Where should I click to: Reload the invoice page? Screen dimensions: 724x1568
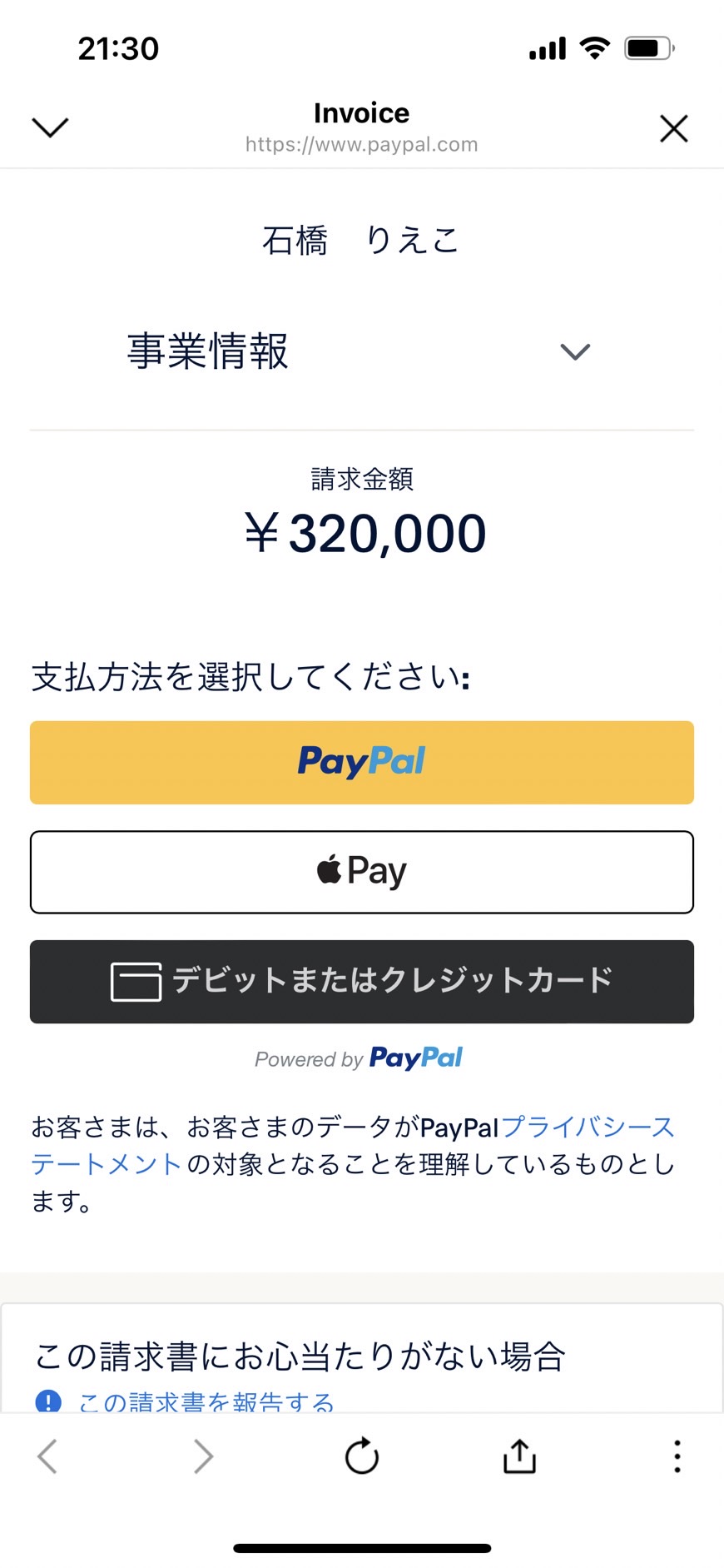[362, 1456]
